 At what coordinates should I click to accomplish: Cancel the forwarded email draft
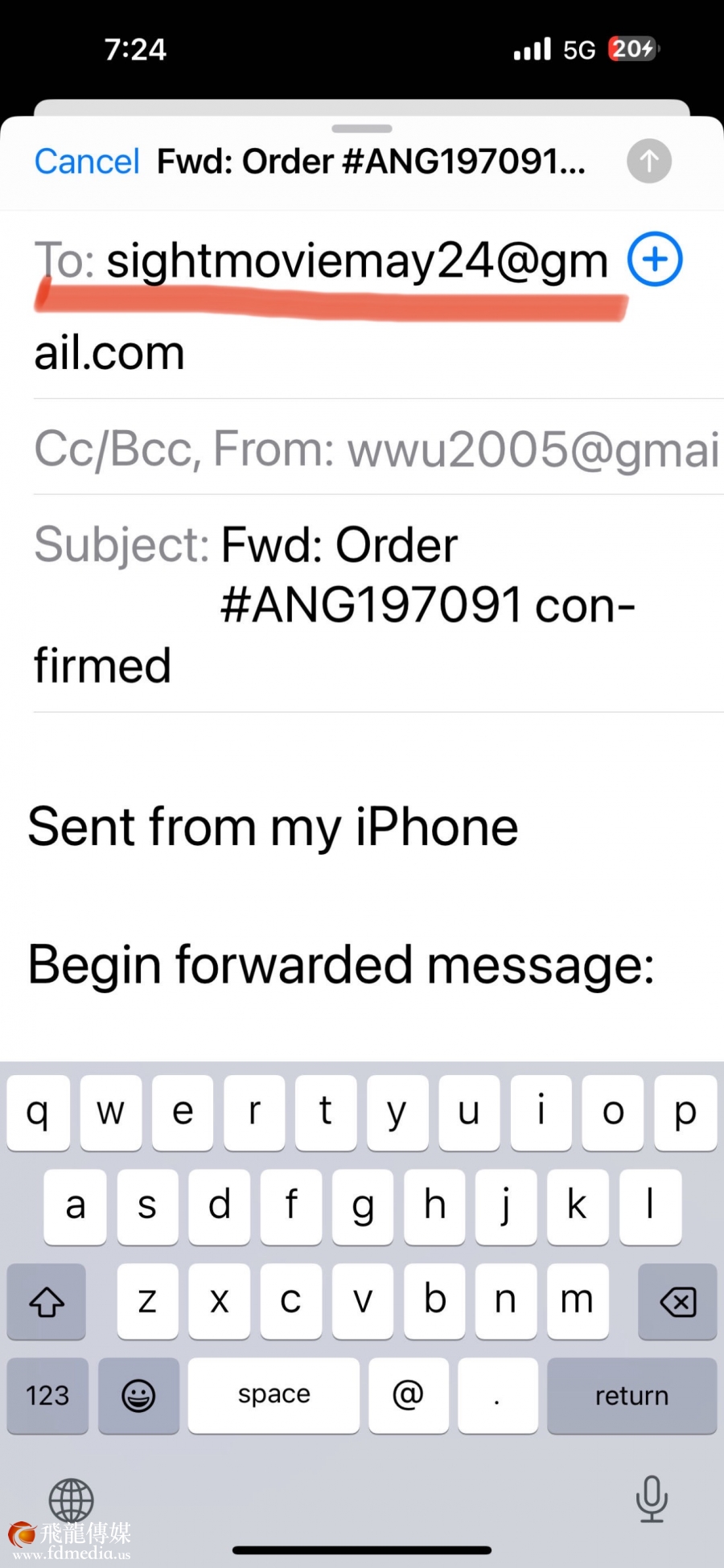[87, 162]
